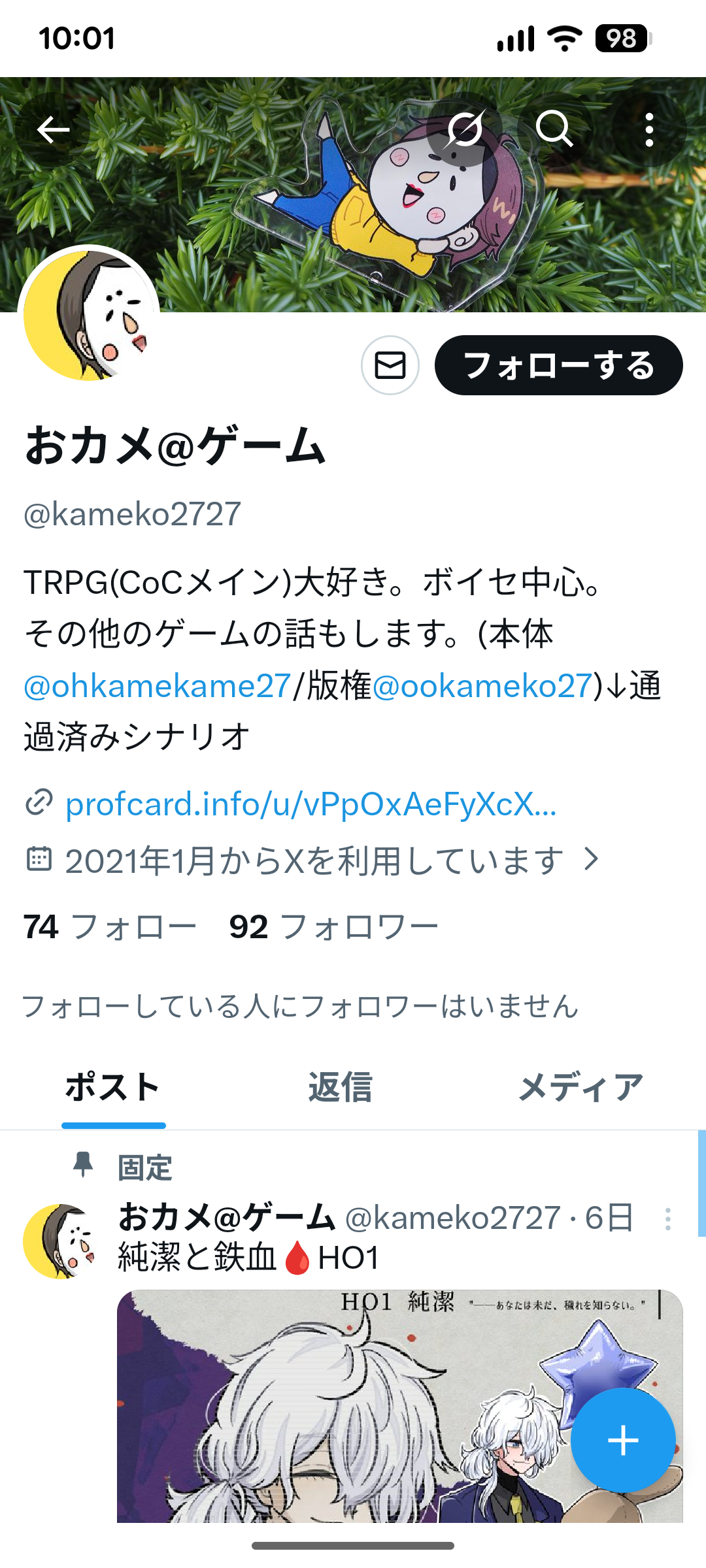The height and width of the screenshot is (1568, 706).
Task: Send a direct message via envelope icon
Action: [390, 365]
